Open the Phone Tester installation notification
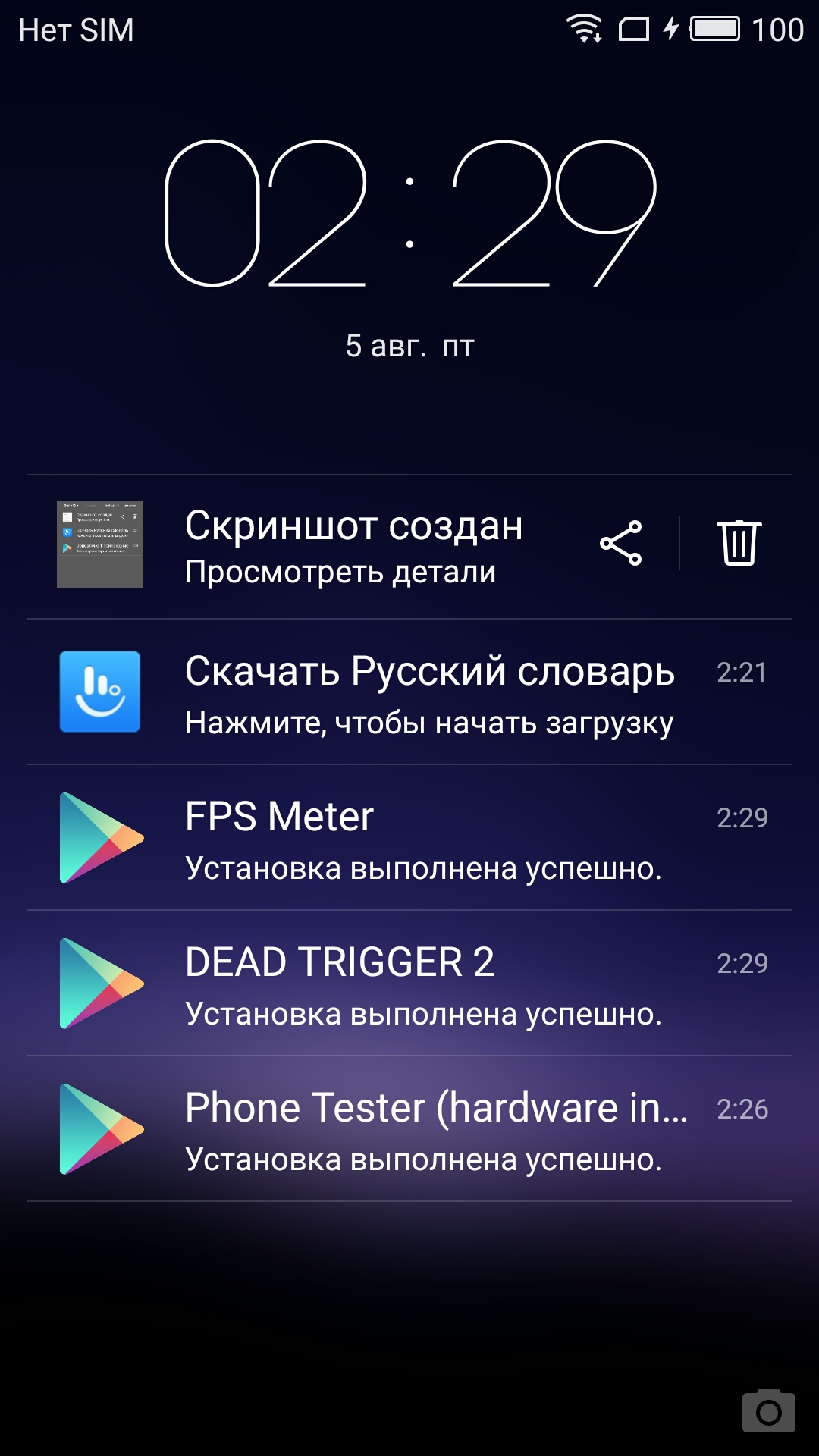Screen dimensions: 819x1456 (409, 1128)
